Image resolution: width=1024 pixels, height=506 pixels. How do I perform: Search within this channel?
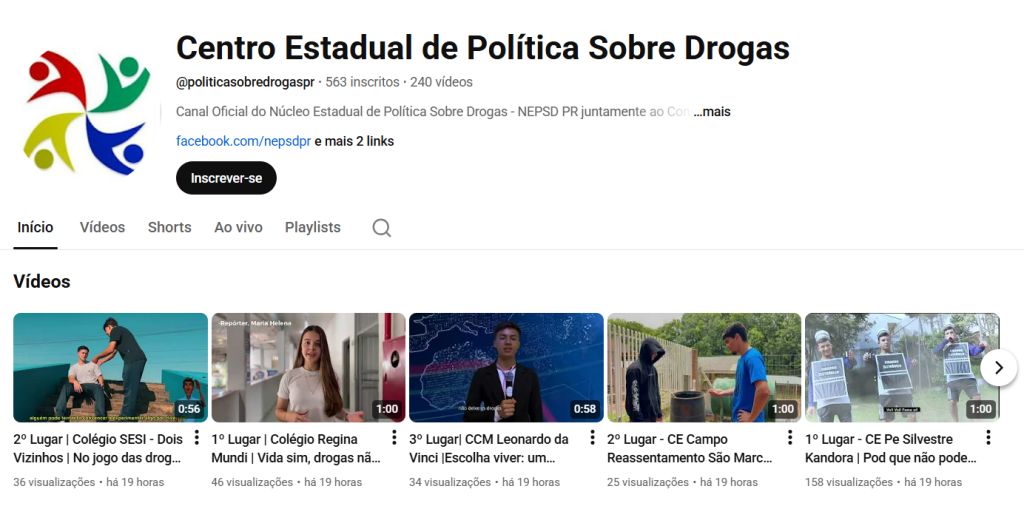coord(381,228)
